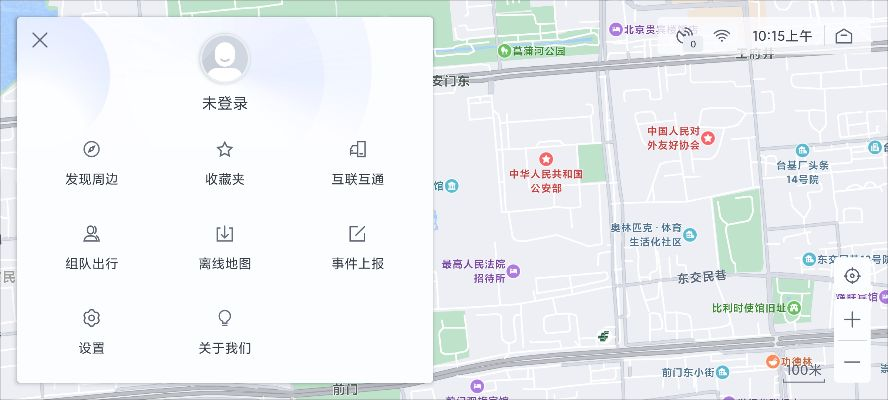This screenshot has height=400, width=888.
Task: Open 互联互通 device connection
Action: pos(358,163)
